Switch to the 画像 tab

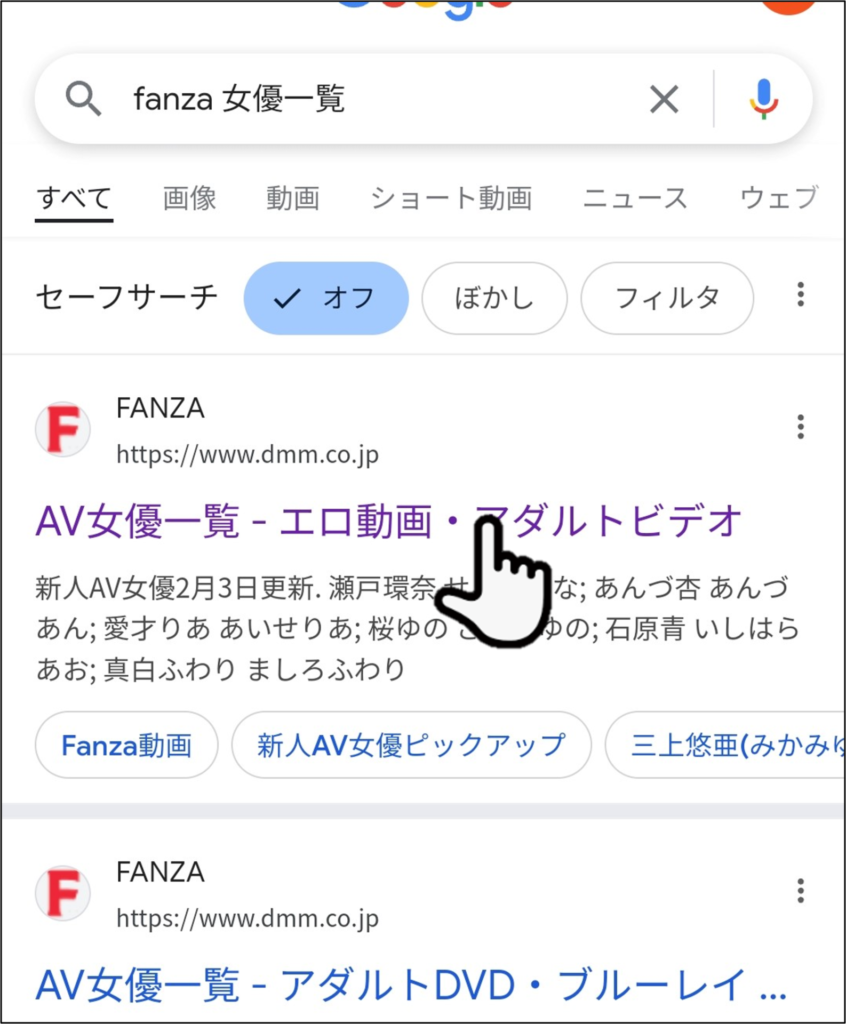(x=189, y=198)
